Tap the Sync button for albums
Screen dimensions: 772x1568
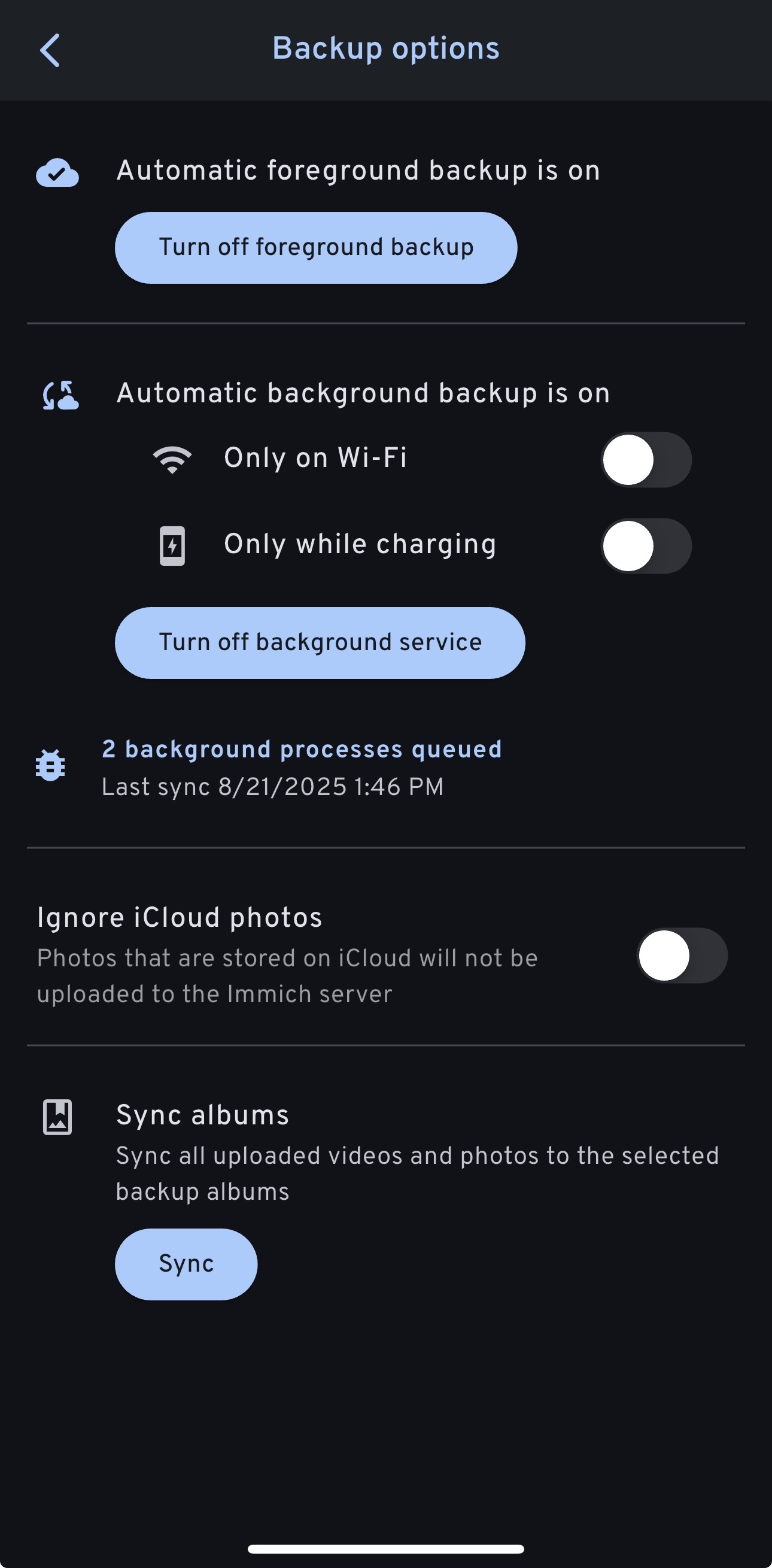pyautogui.click(x=186, y=1264)
